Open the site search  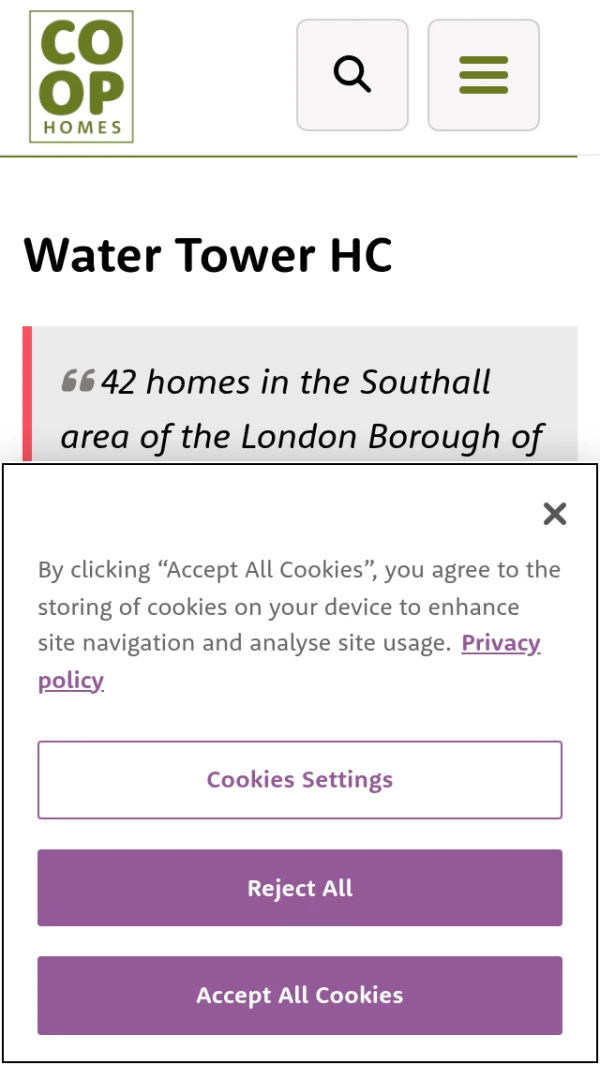[x=352, y=75]
